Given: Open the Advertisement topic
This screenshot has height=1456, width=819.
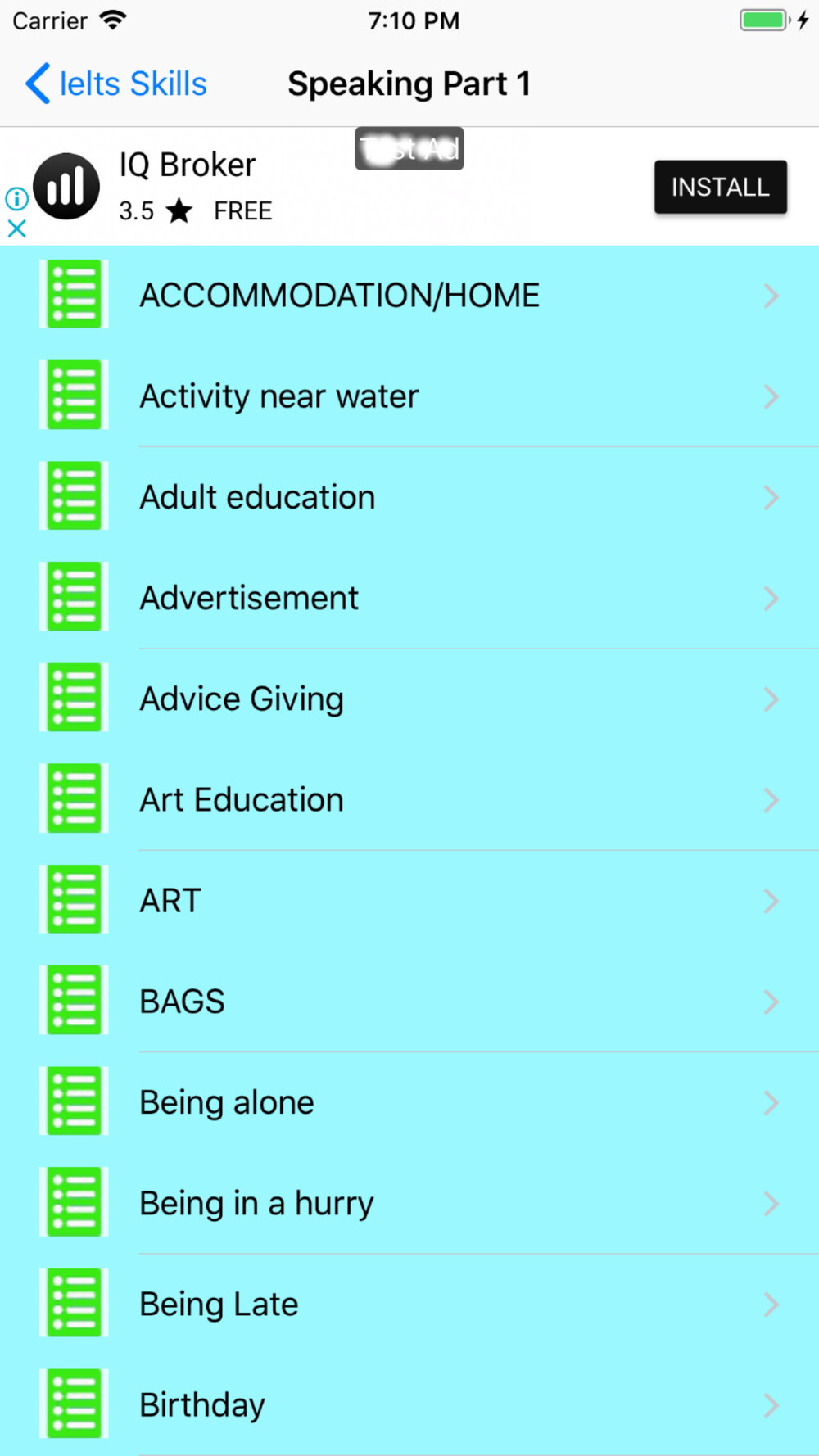Looking at the screenshot, I should [409, 599].
